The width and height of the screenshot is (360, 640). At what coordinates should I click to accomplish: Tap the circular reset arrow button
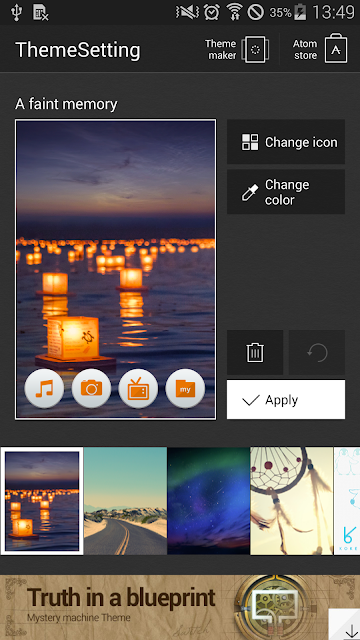[317, 352]
